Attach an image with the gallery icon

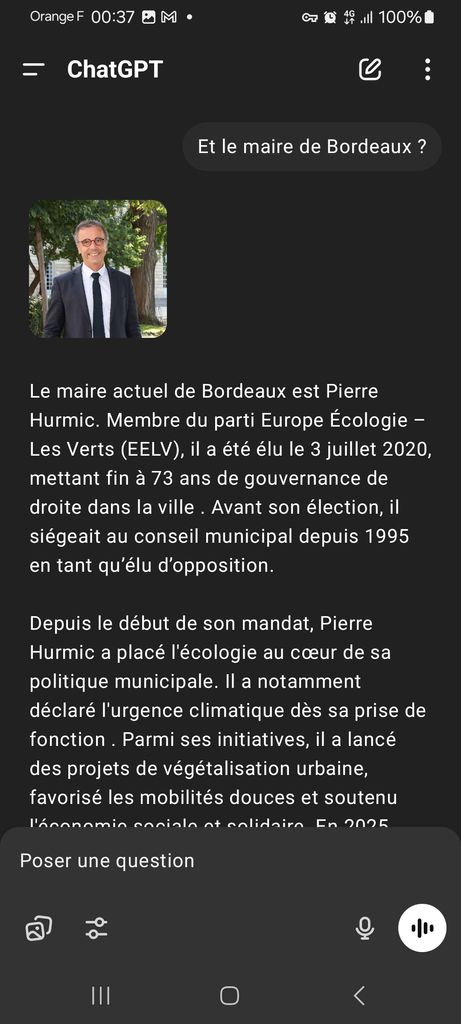39,928
